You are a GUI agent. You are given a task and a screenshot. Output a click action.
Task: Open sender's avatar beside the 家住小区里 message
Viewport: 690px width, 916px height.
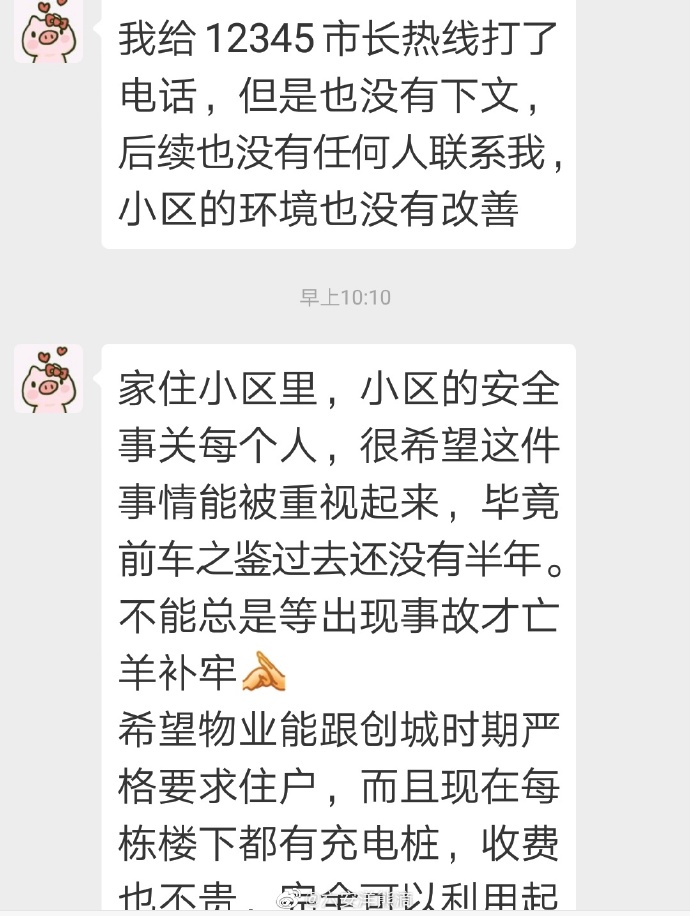click(48, 379)
